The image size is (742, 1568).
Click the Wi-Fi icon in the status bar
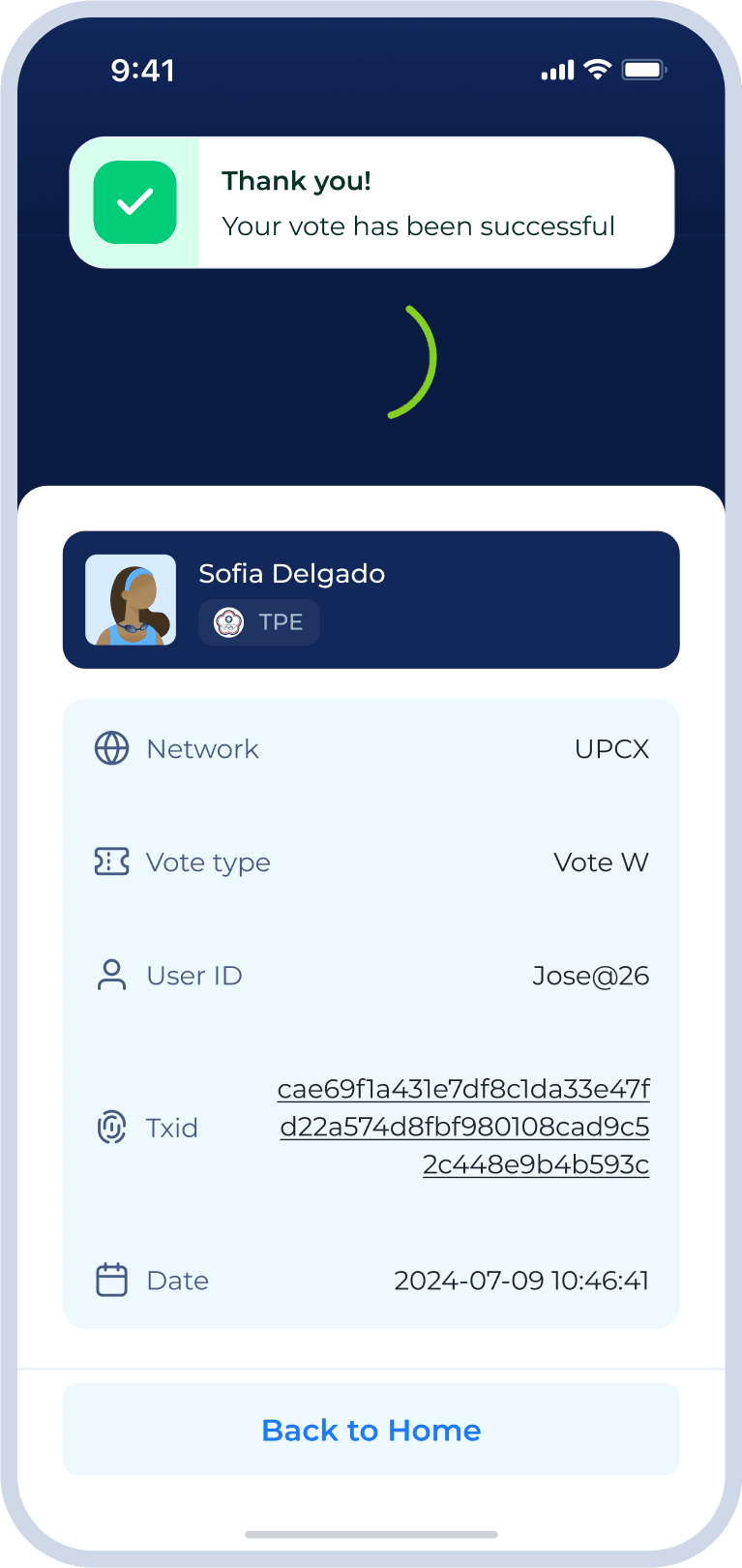pos(597,69)
